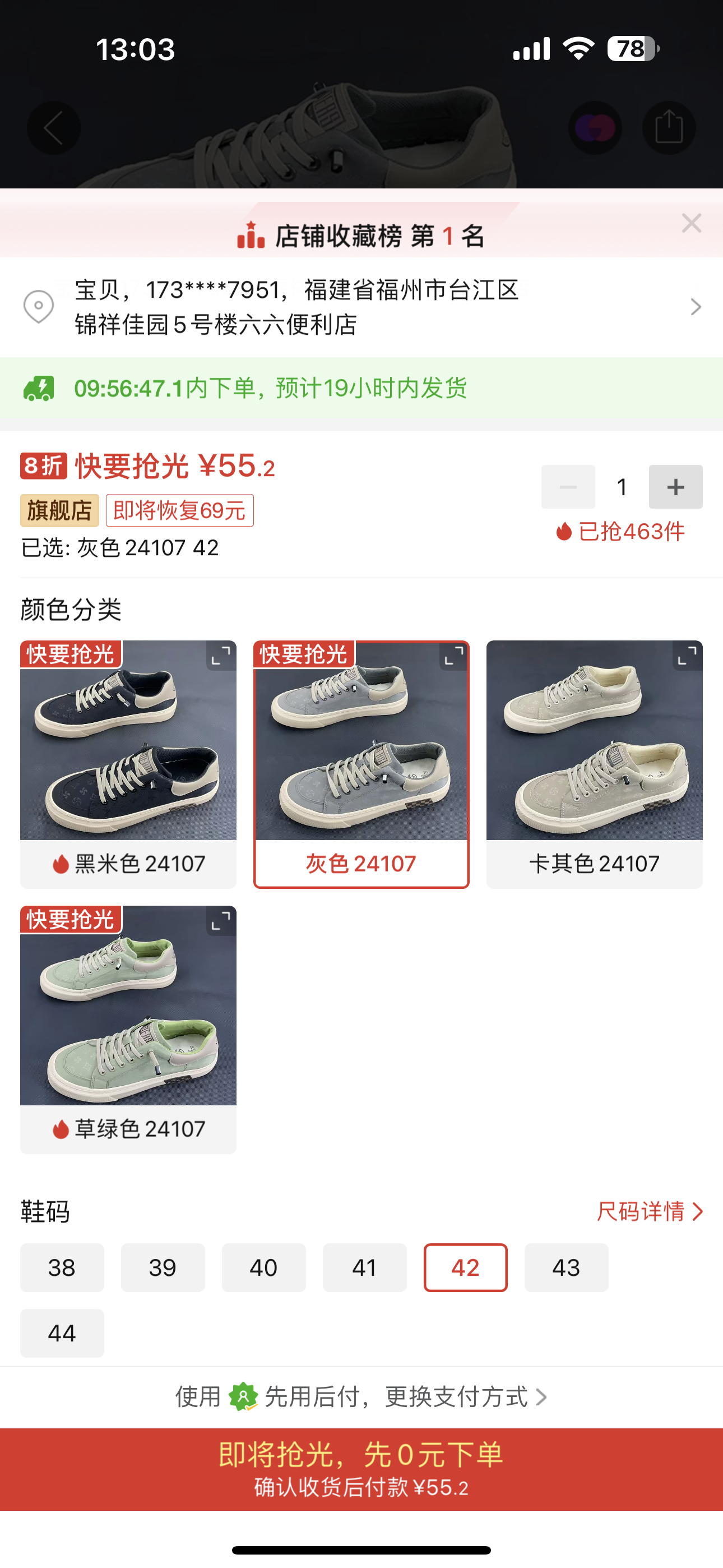Choose the 卡其色 24107 color option
Image resolution: width=723 pixels, height=1568 pixels.
click(594, 764)
